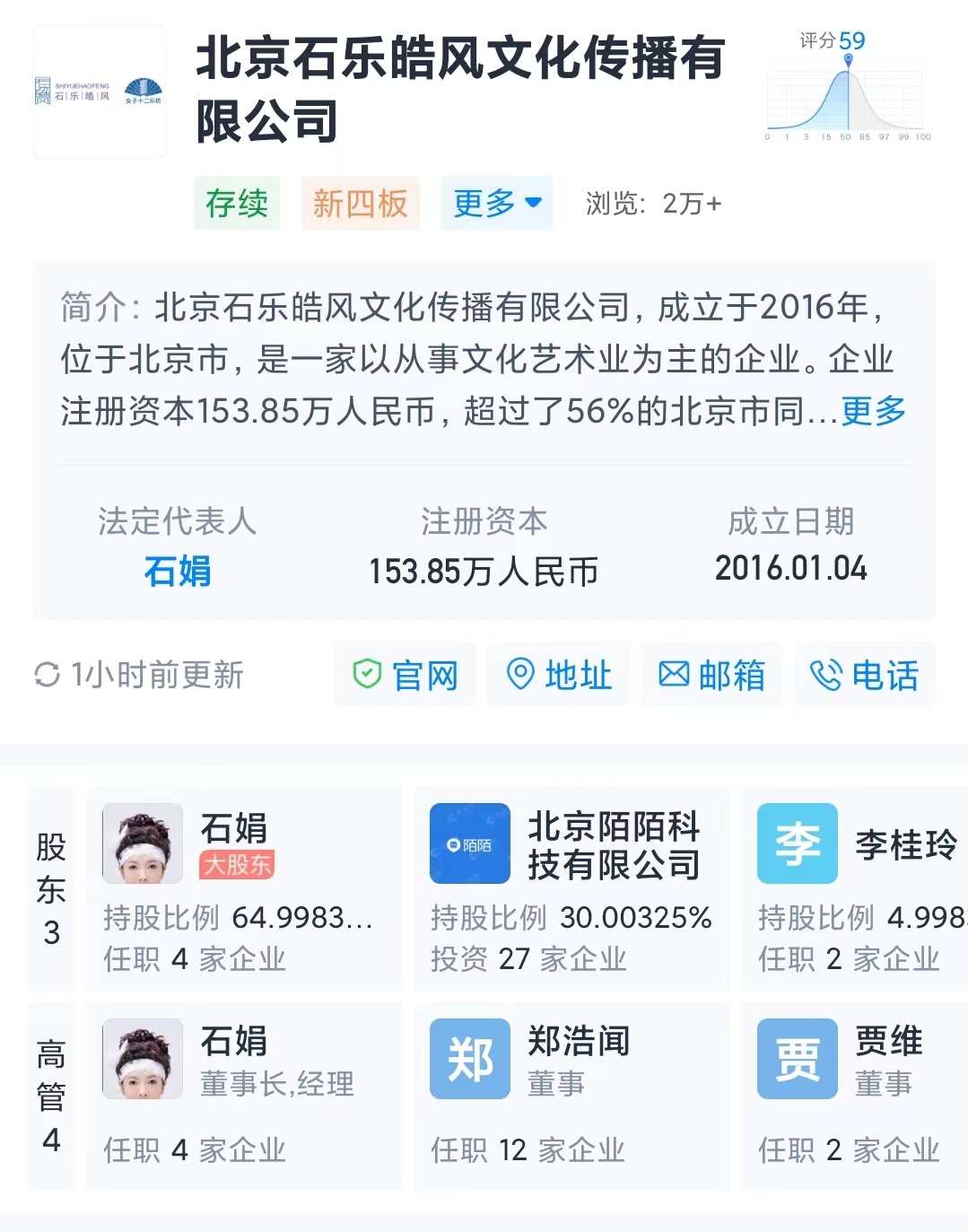View company 地址
The width and height of the screenshot is (968, 1232).
pos(558,674)
